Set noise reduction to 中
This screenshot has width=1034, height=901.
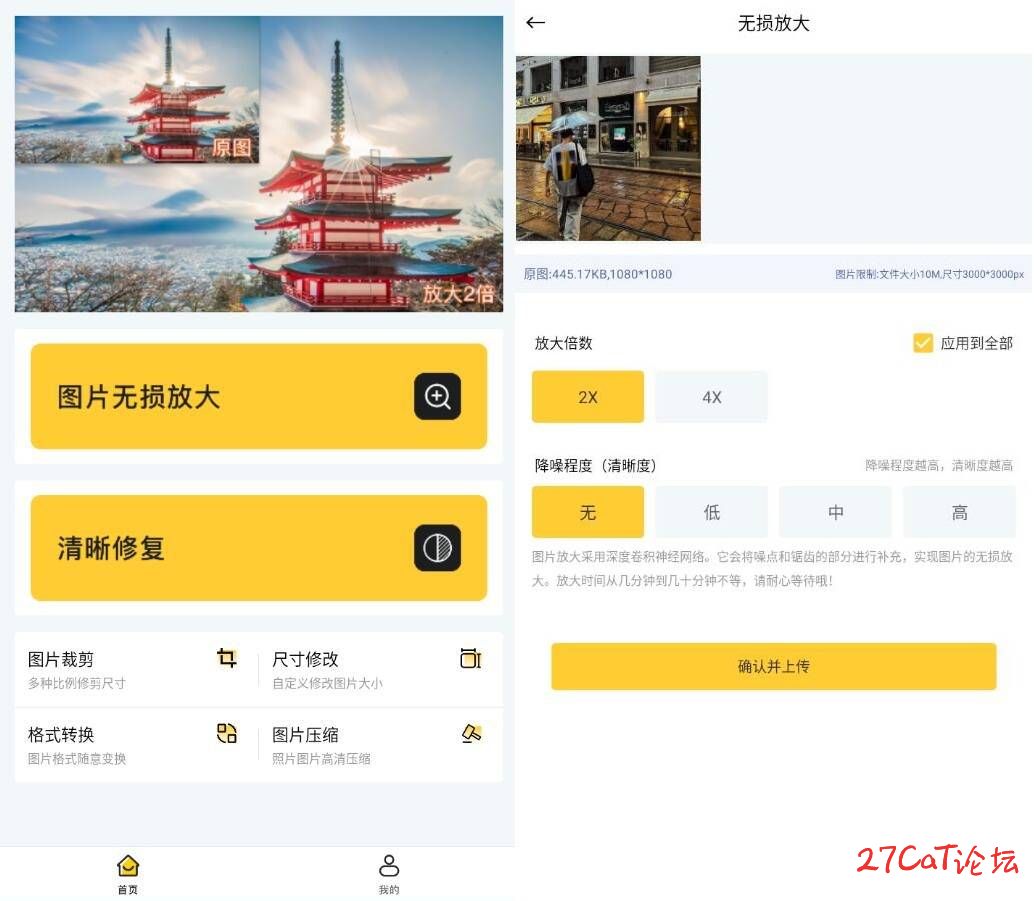836,512
